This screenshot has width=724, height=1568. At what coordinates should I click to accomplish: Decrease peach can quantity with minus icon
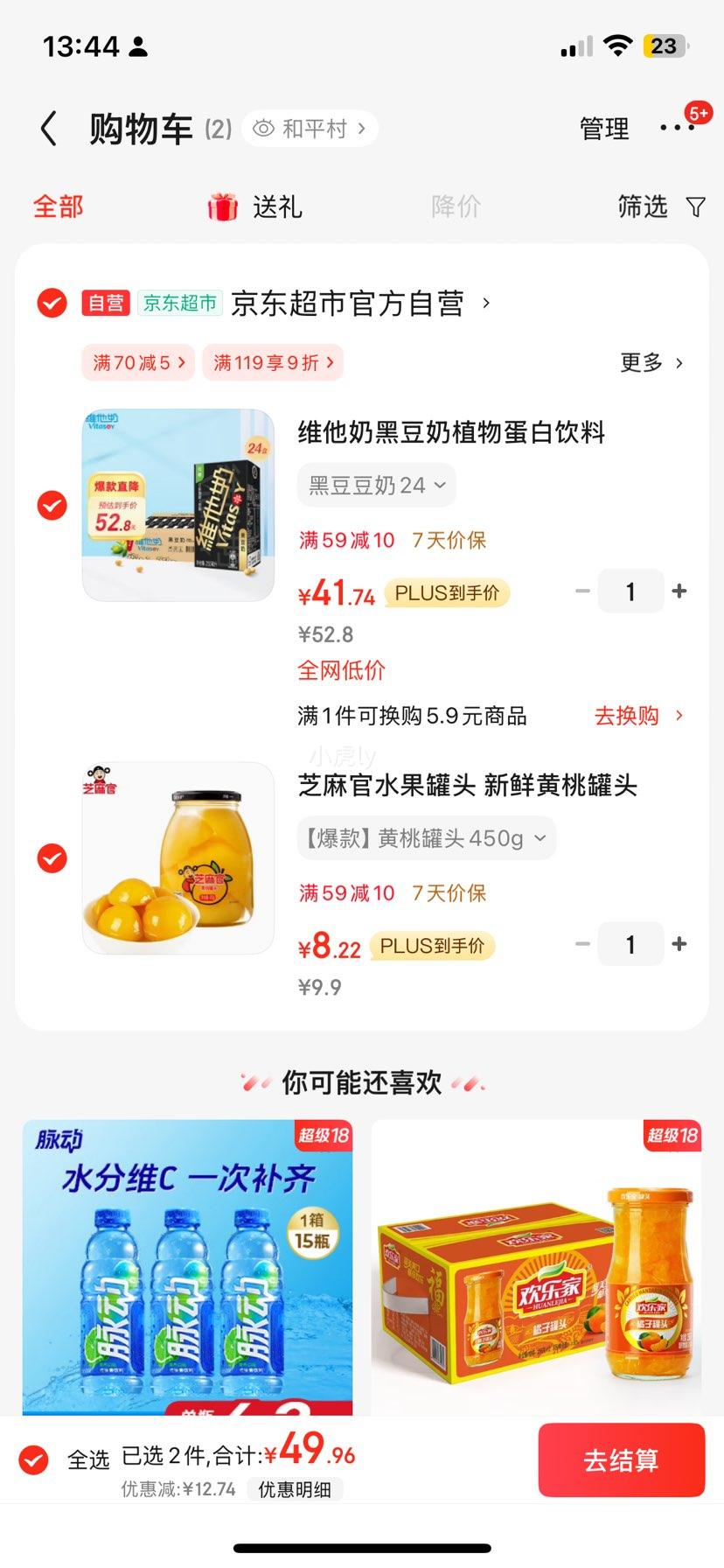pyautogui.click(x=582, y=944)
